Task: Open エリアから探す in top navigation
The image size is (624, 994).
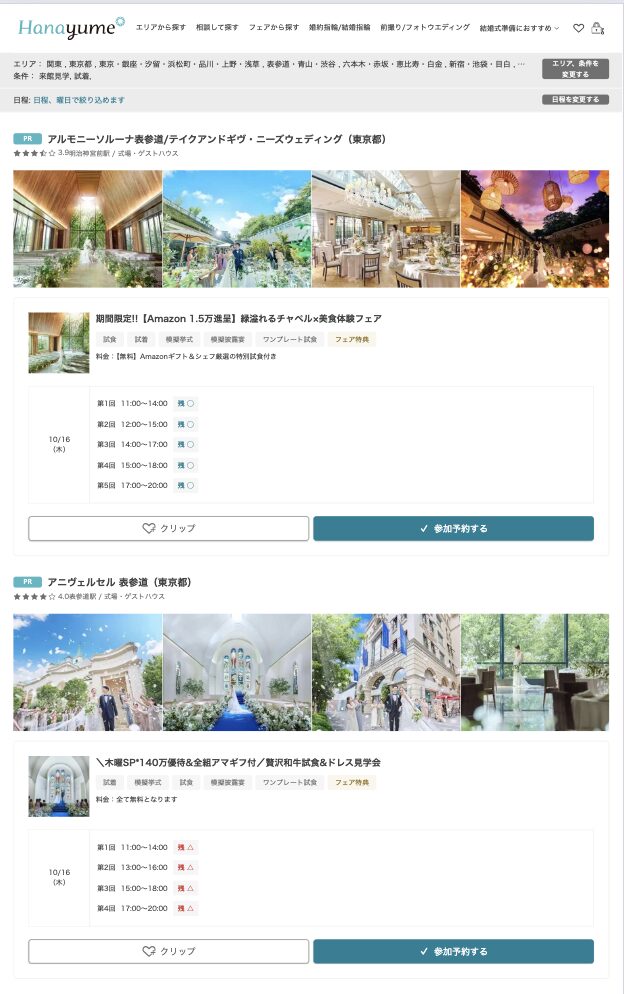Action: (x=161, y=27)
